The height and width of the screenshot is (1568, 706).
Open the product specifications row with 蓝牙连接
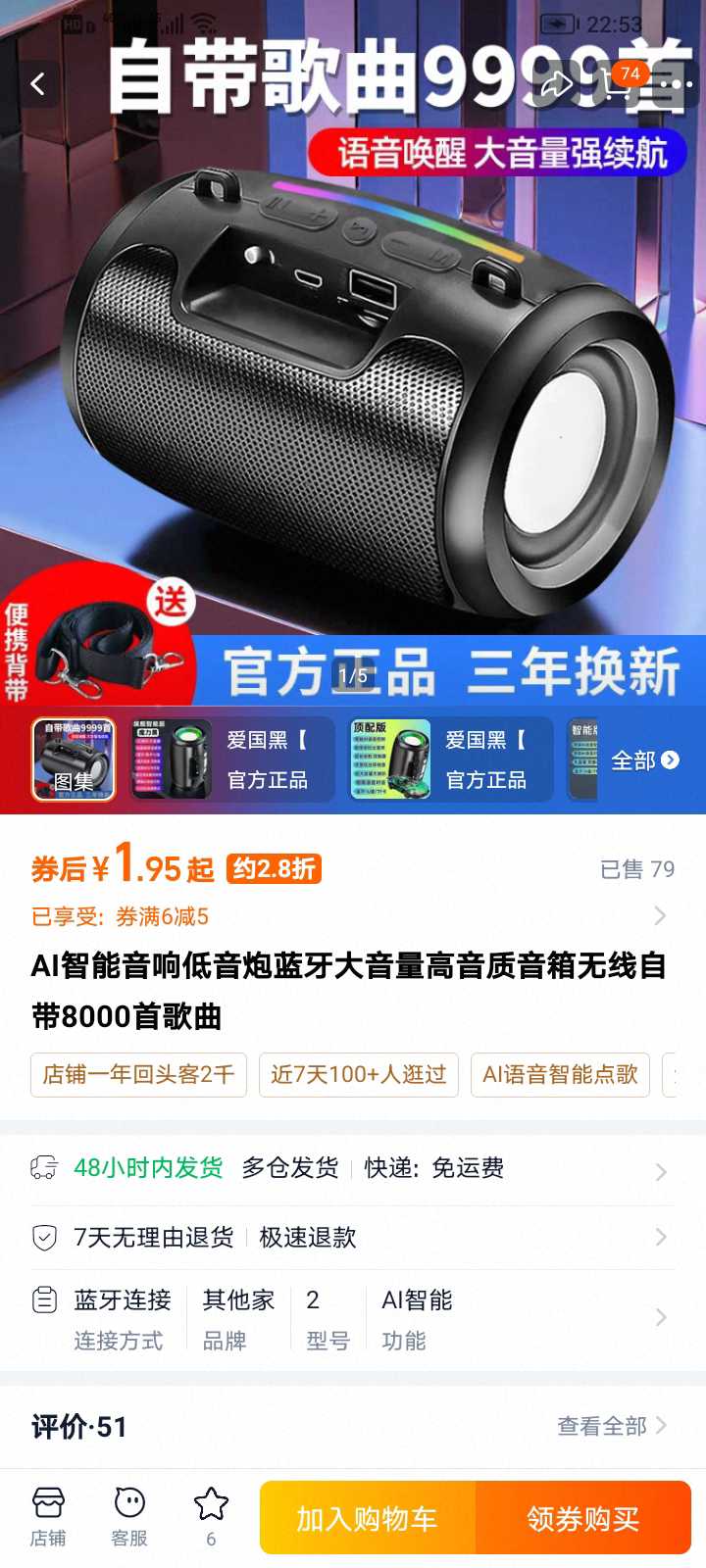click(353, 1318)
